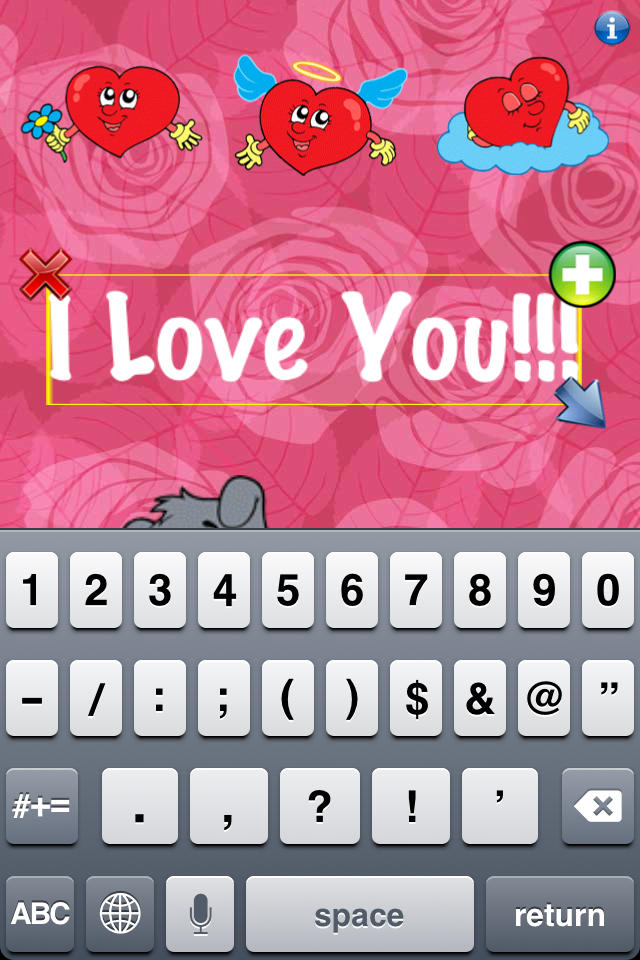This screenshot has width=640, height=960.
Task: Open the info button
Action: (611, 27)
